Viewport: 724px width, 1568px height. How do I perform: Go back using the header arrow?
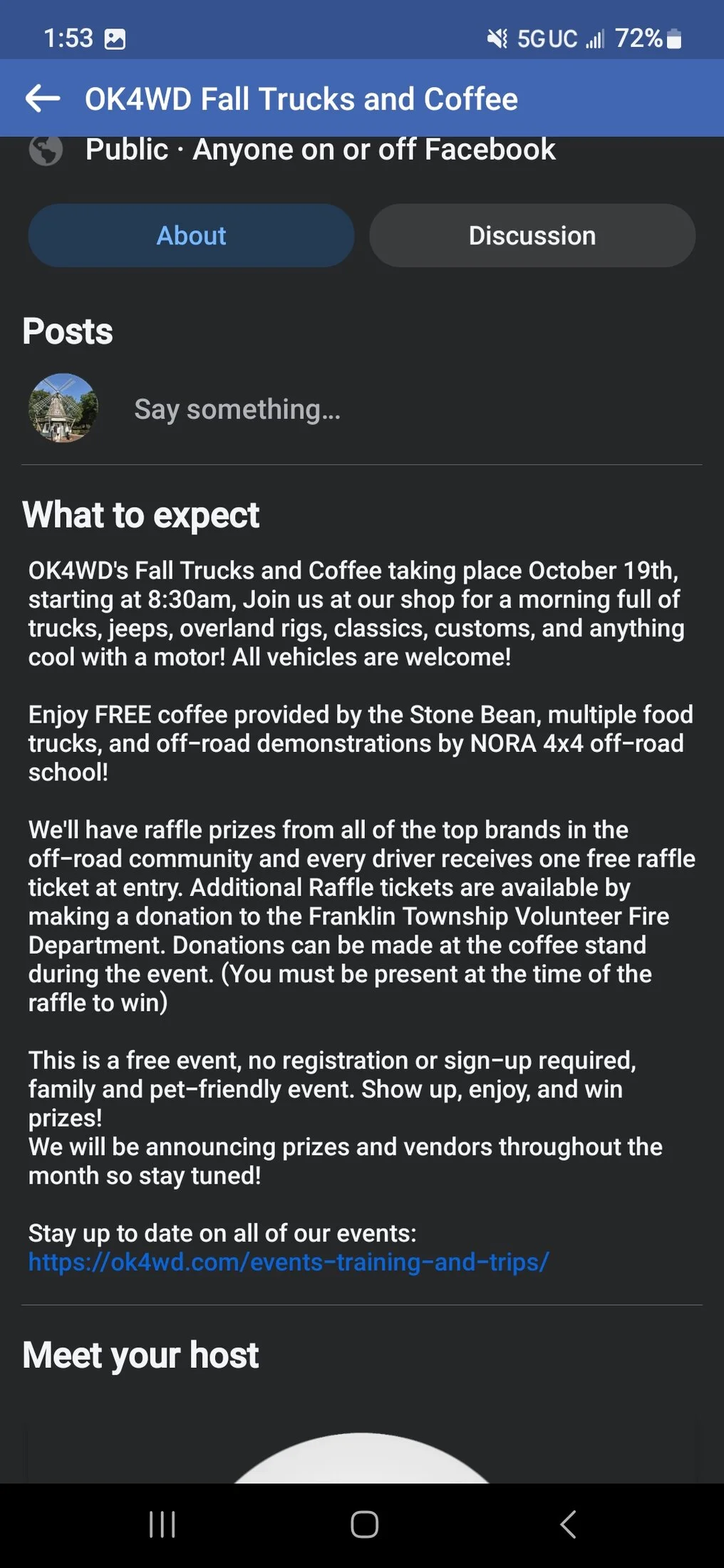click(x=43, y=98)
